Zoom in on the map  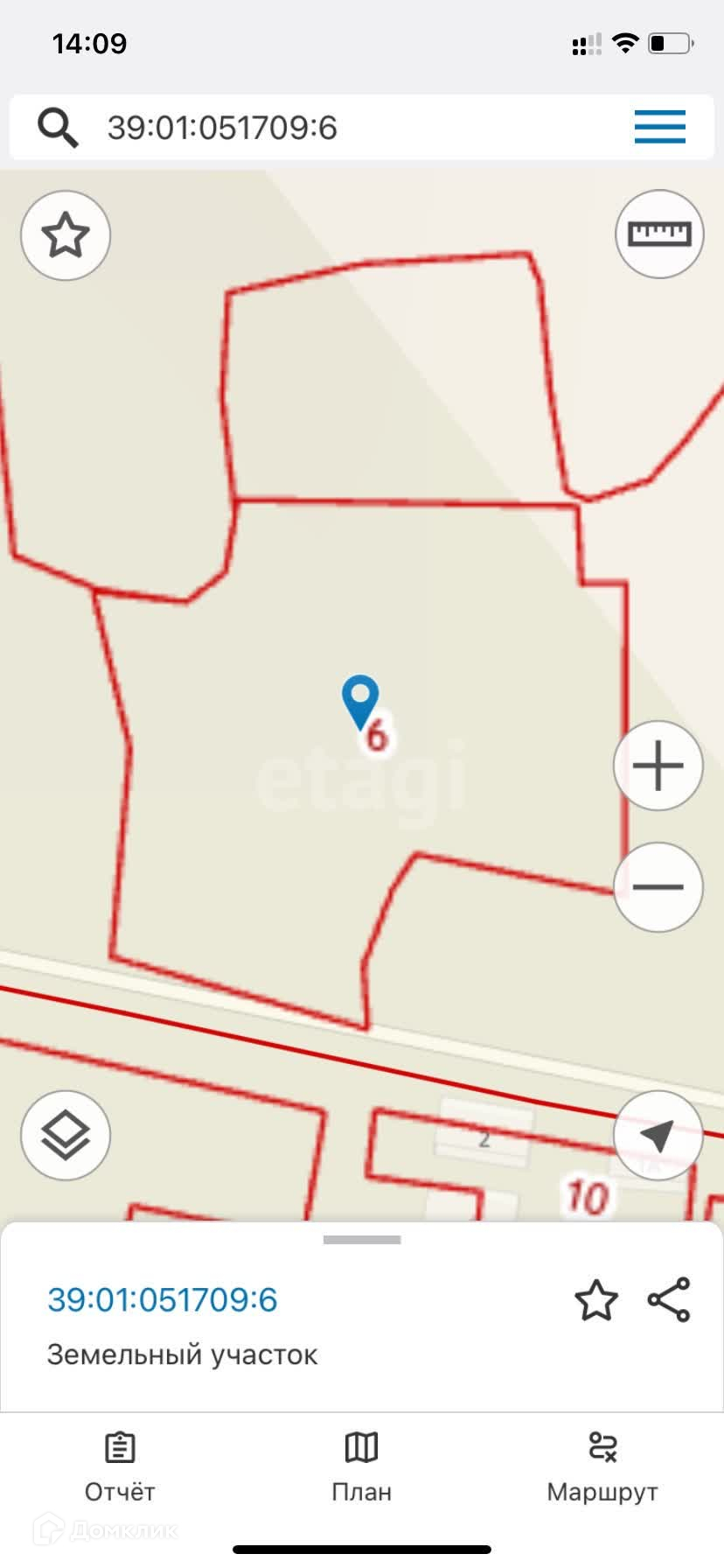658,766
